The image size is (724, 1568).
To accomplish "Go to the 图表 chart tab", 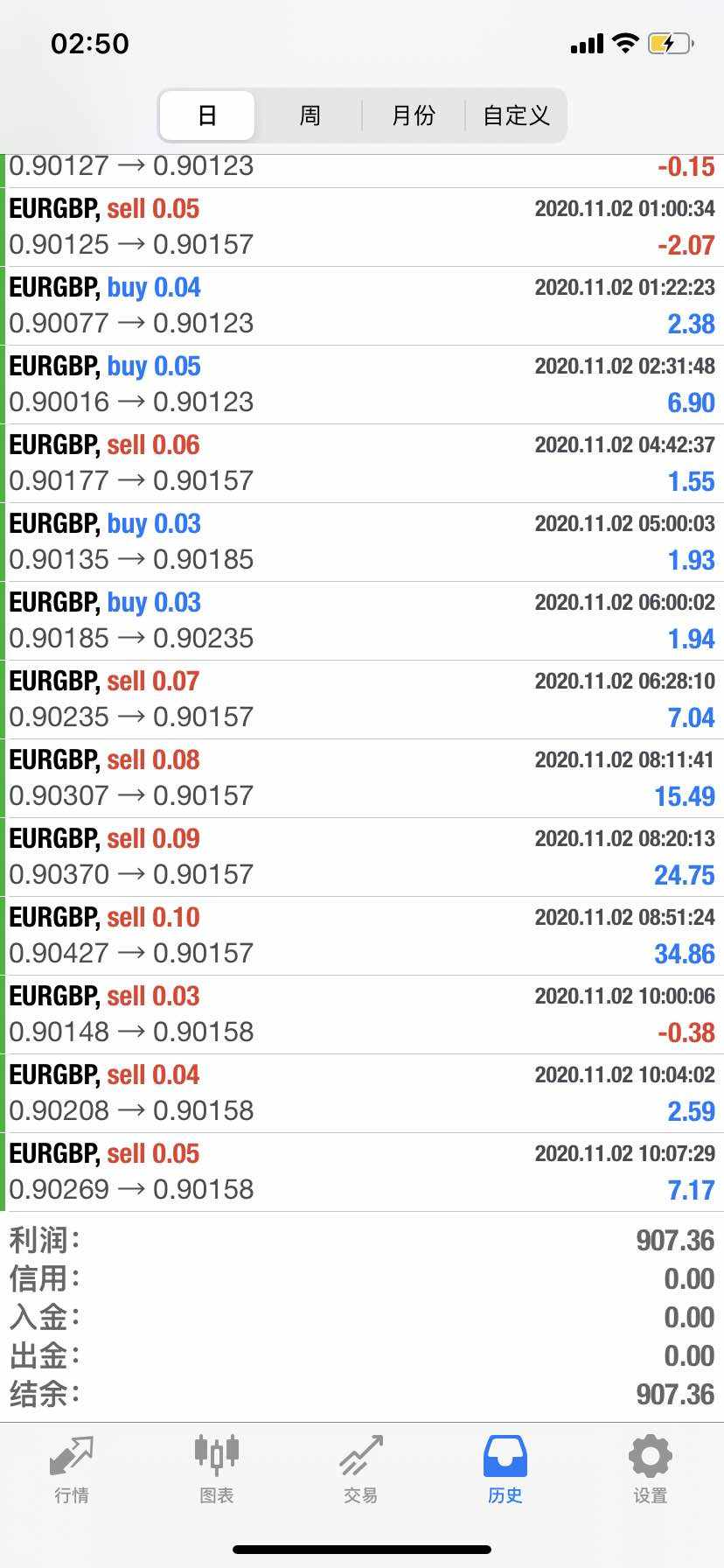I will pos(216,1470).
